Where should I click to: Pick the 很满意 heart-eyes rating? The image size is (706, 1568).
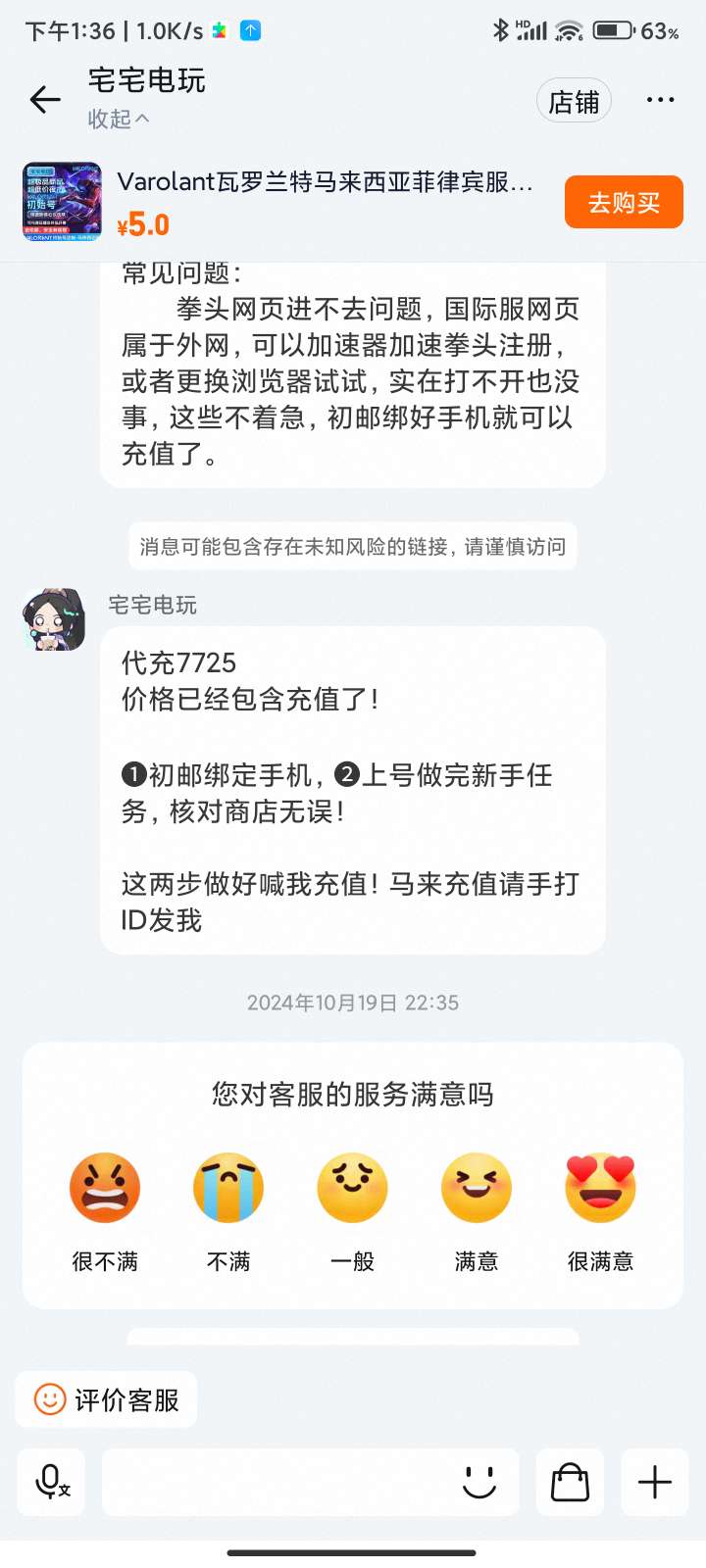[600, 1188]
